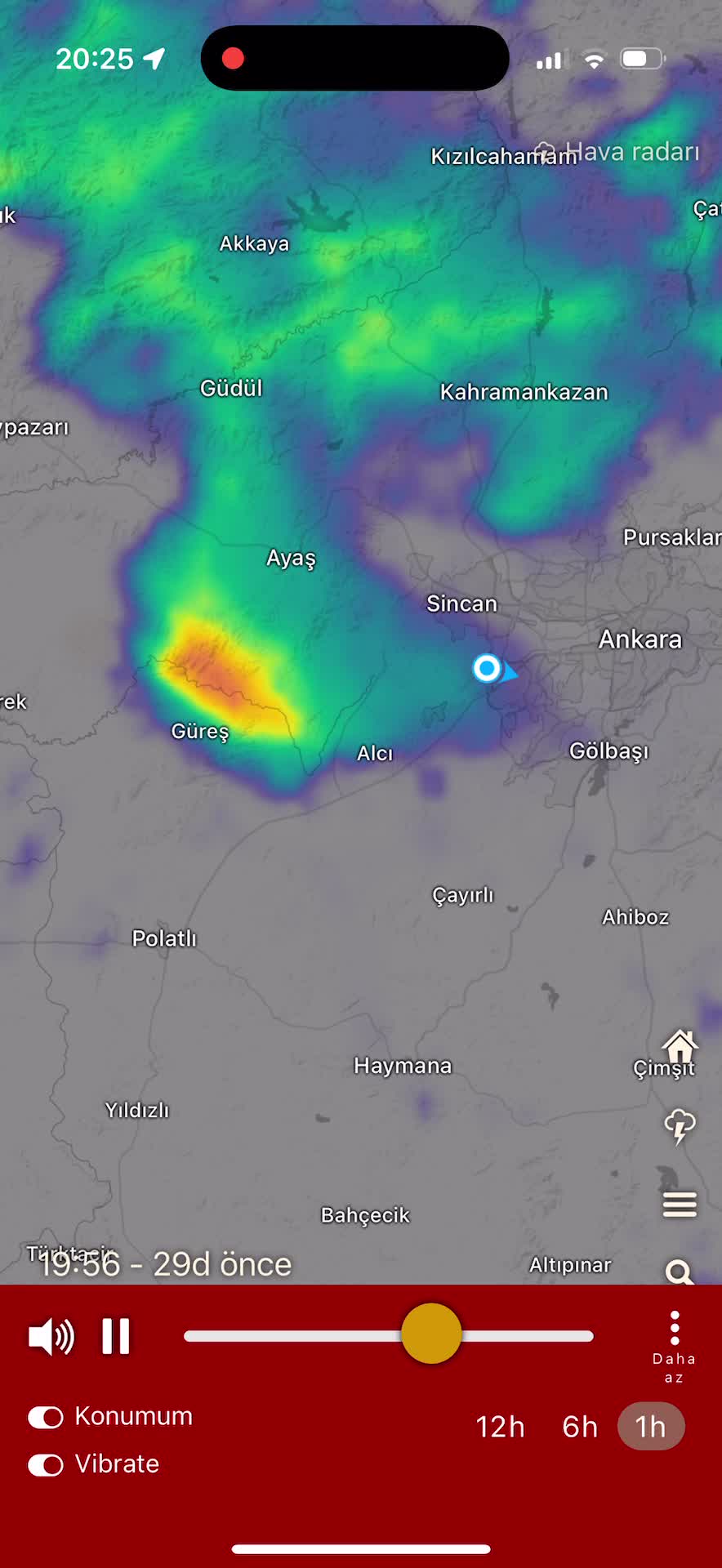This screenshot has width=722, height=1568.
Task: Go to the home location icon
Action: pyautogui.click(x=680, y=1047)
